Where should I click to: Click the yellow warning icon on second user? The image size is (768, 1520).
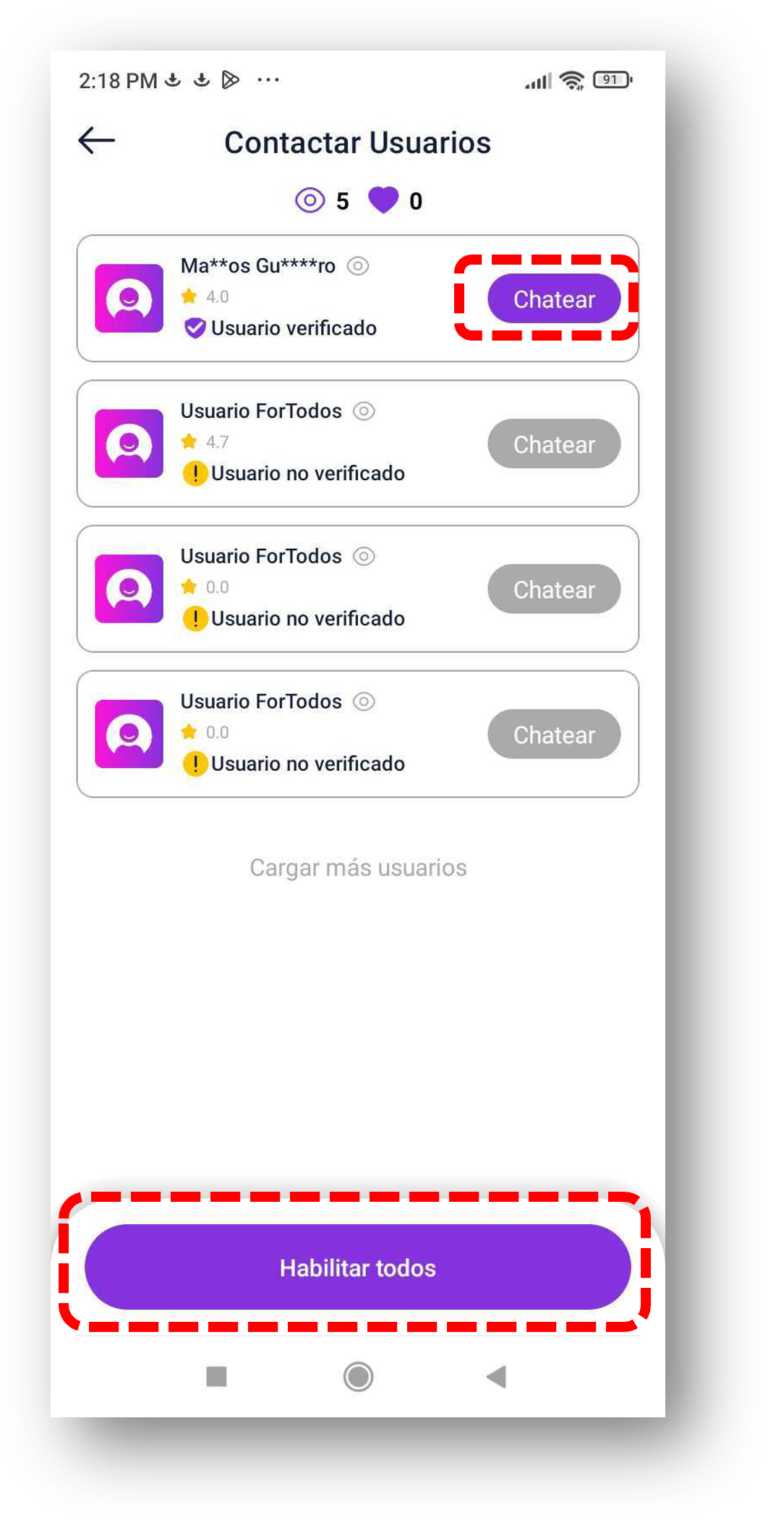pos(194,473)
